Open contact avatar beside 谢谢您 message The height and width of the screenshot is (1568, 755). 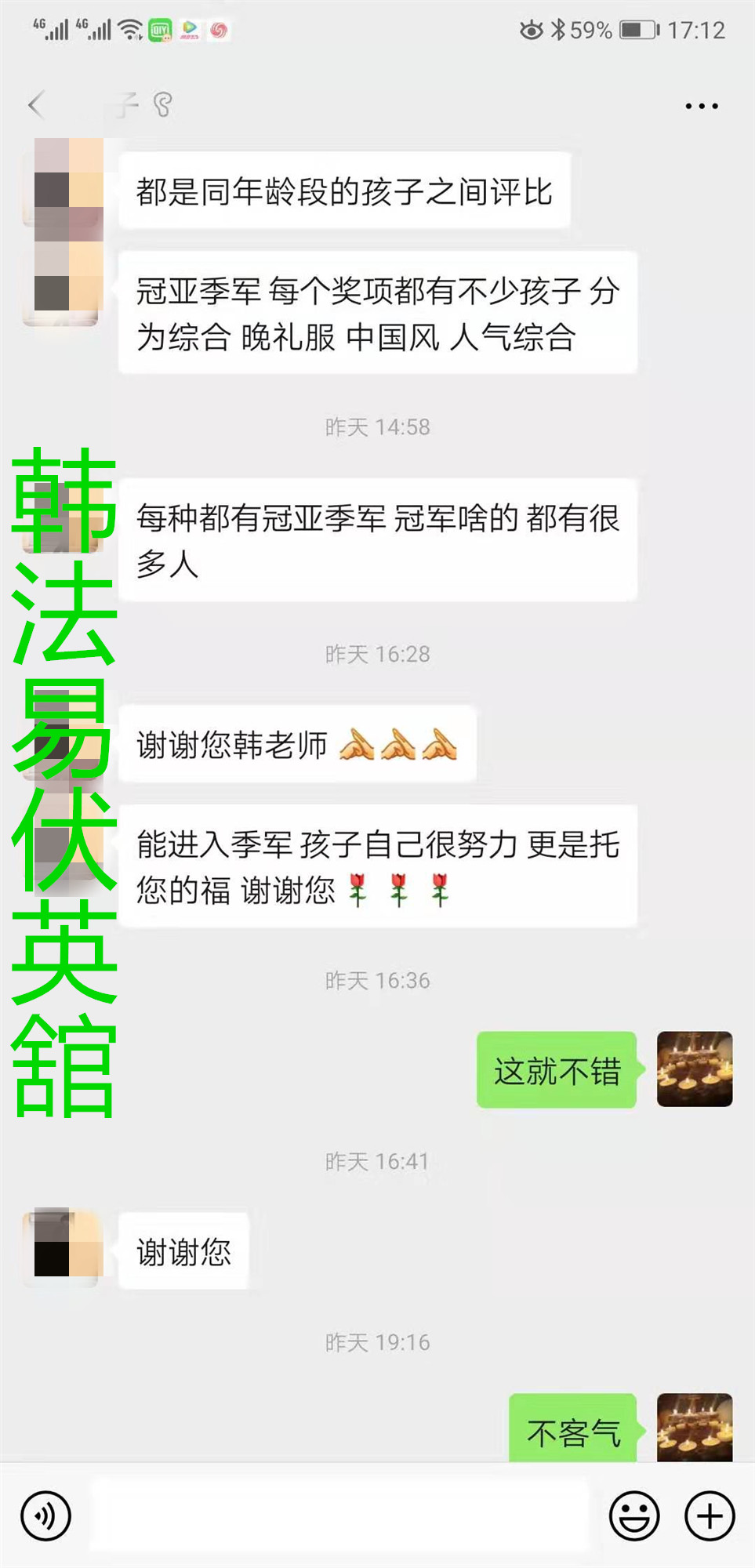coord(64,1248)
